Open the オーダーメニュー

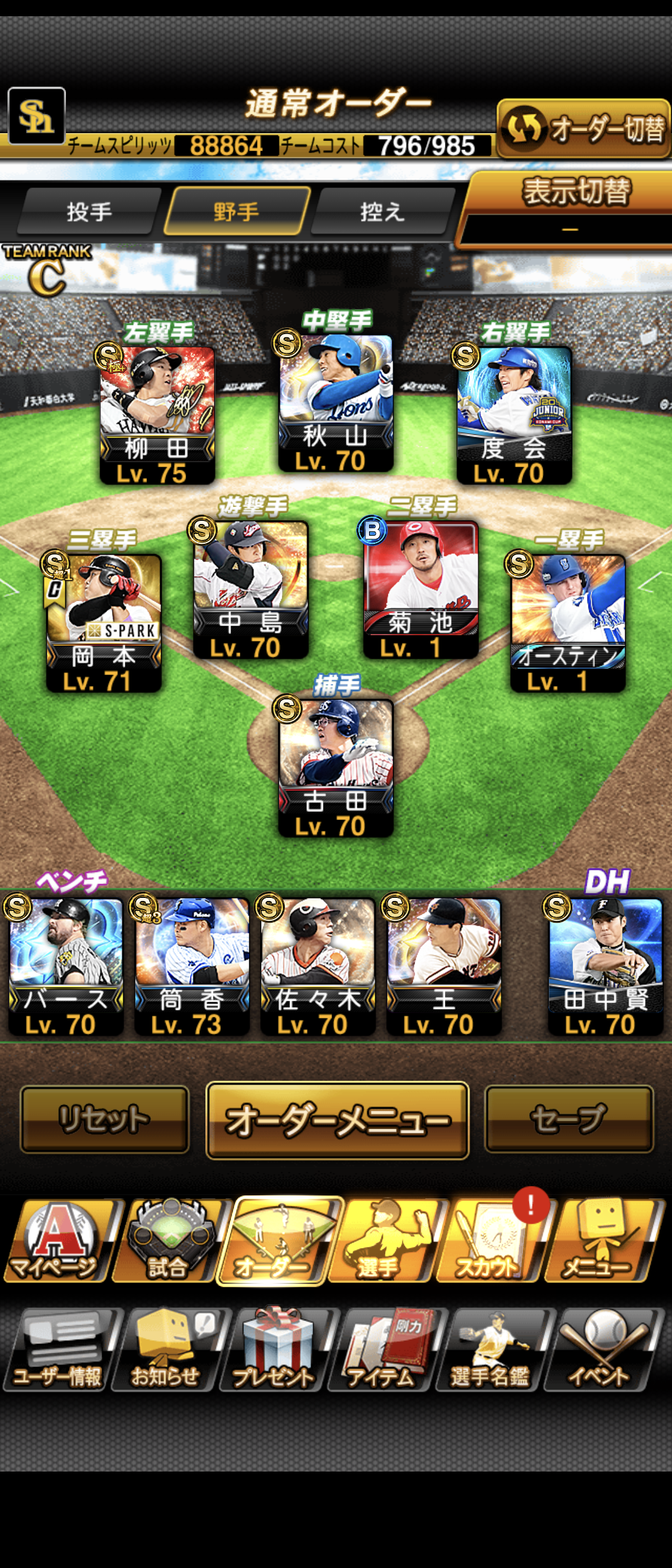point(337,1121)
